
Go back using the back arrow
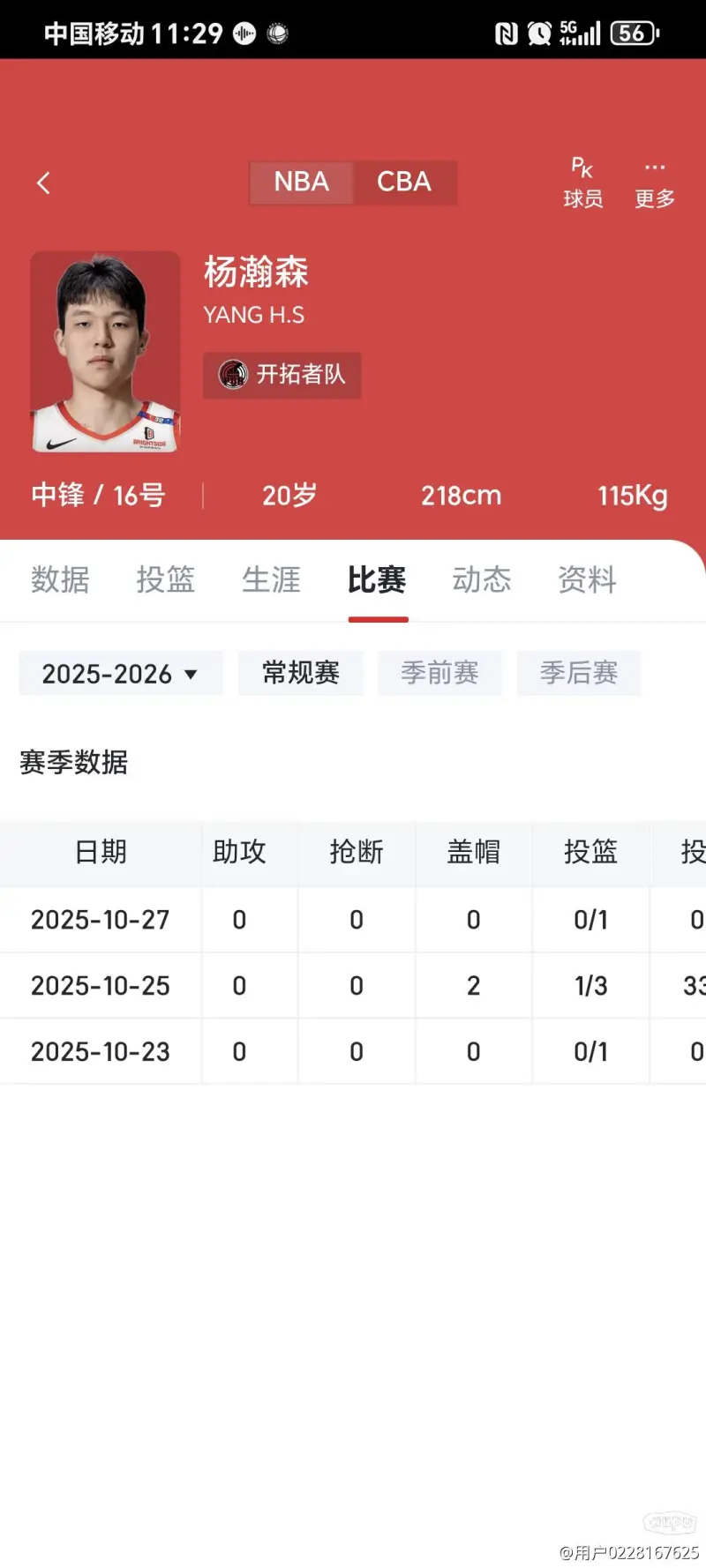pos(43,183)
